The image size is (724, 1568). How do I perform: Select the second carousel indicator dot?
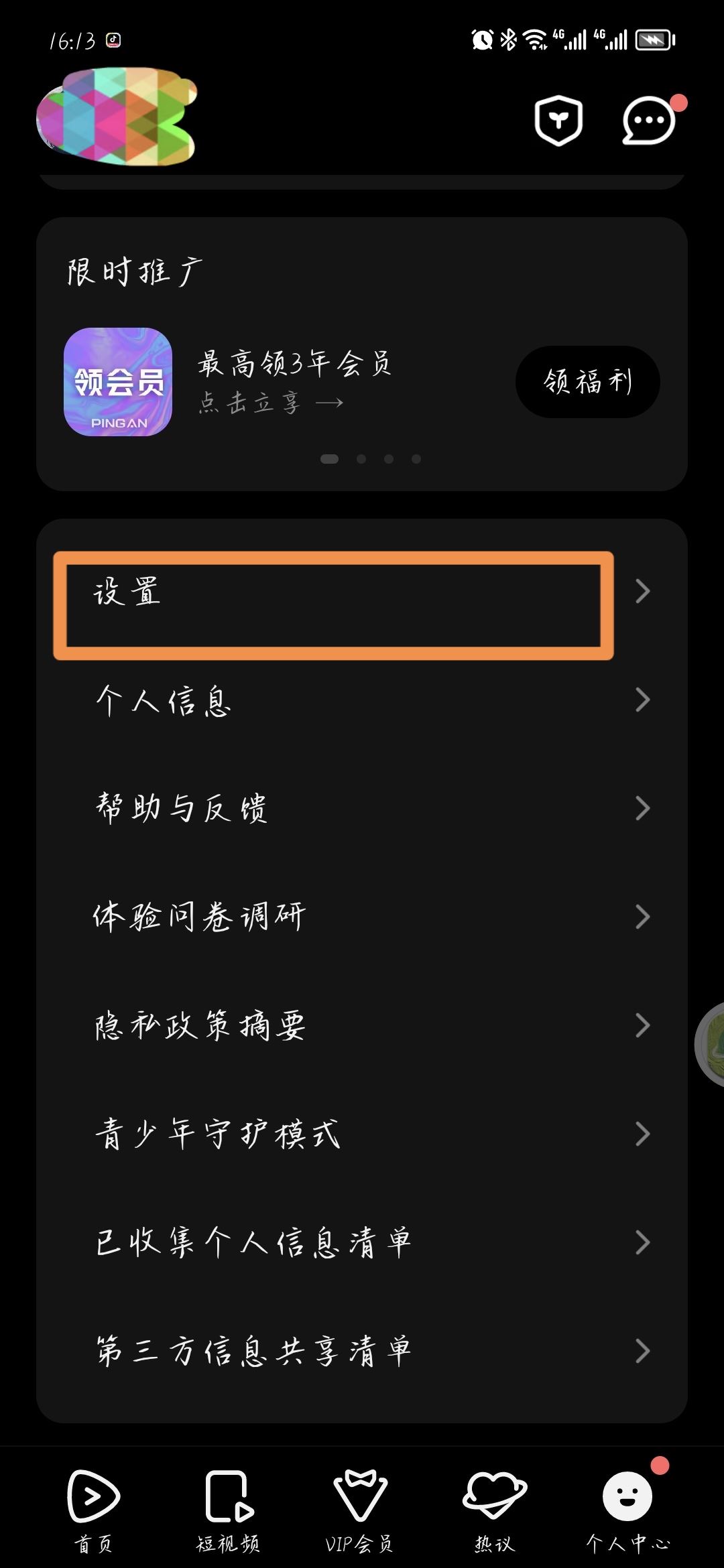tap(361, 460)
